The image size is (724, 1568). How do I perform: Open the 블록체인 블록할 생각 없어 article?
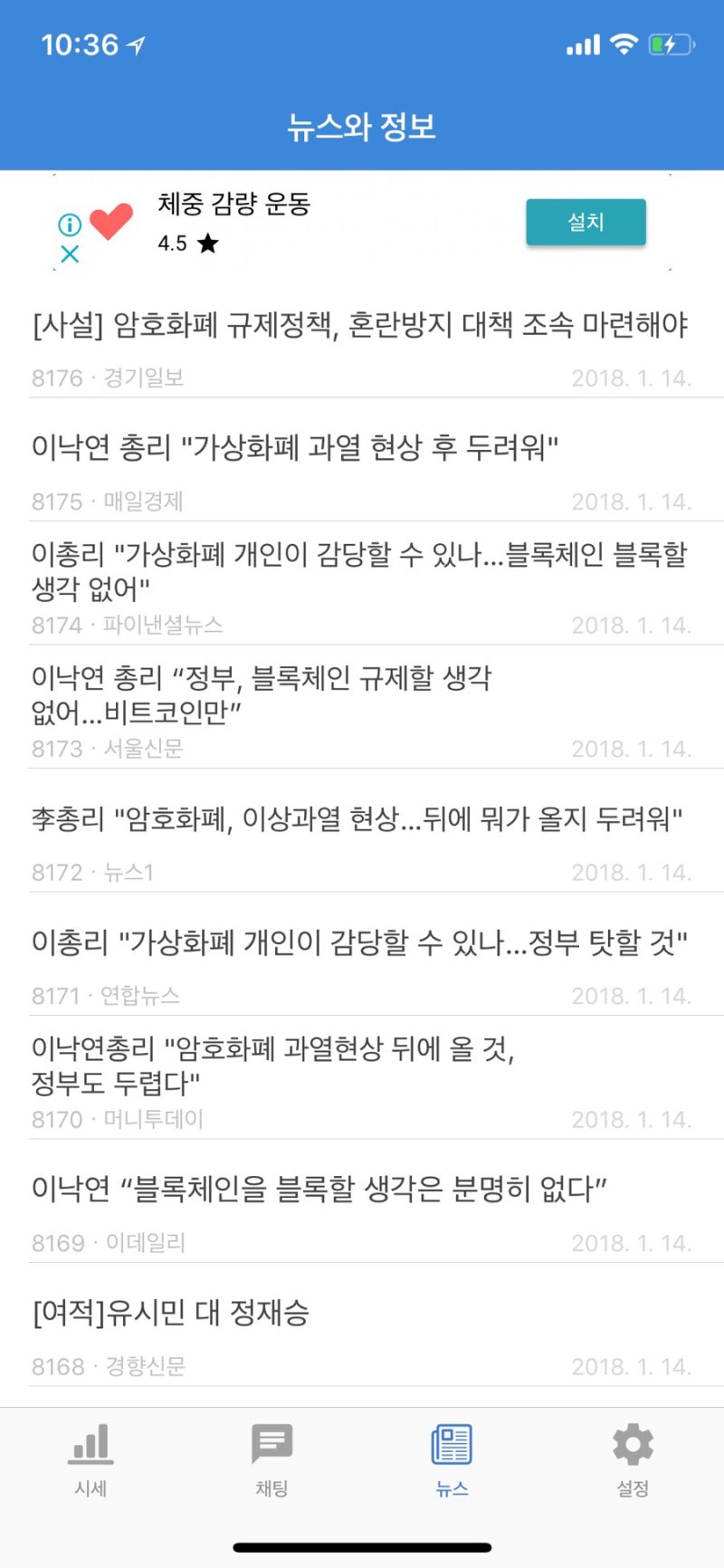coord(361,570)
